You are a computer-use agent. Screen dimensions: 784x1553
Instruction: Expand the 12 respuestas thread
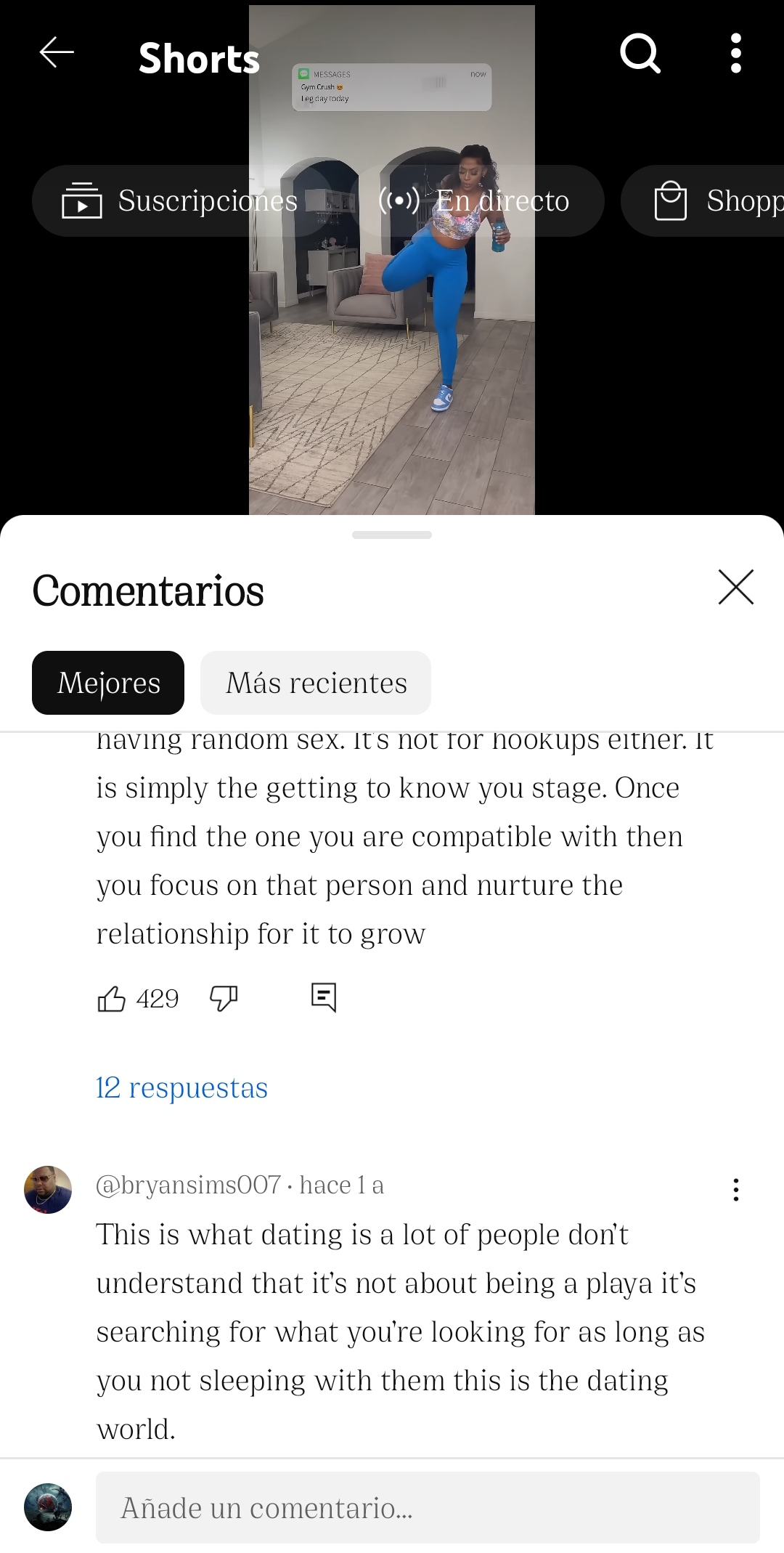pos(182,1088)
